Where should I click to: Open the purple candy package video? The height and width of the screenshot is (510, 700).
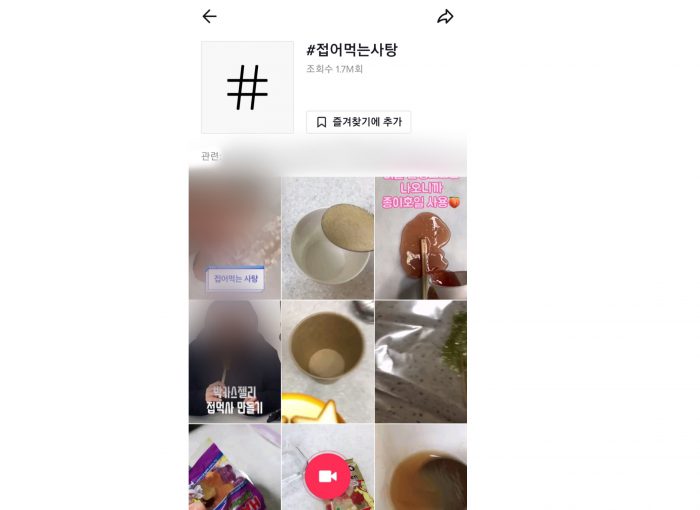(234, 467)
